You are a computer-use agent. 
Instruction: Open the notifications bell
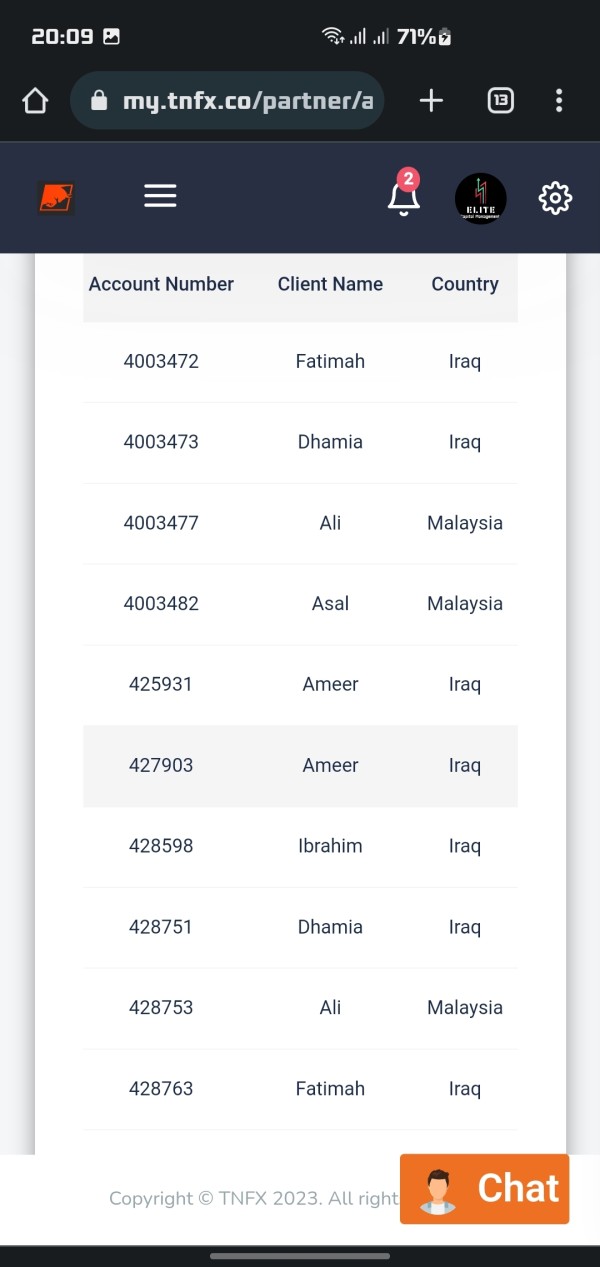[x=404, y=194]
